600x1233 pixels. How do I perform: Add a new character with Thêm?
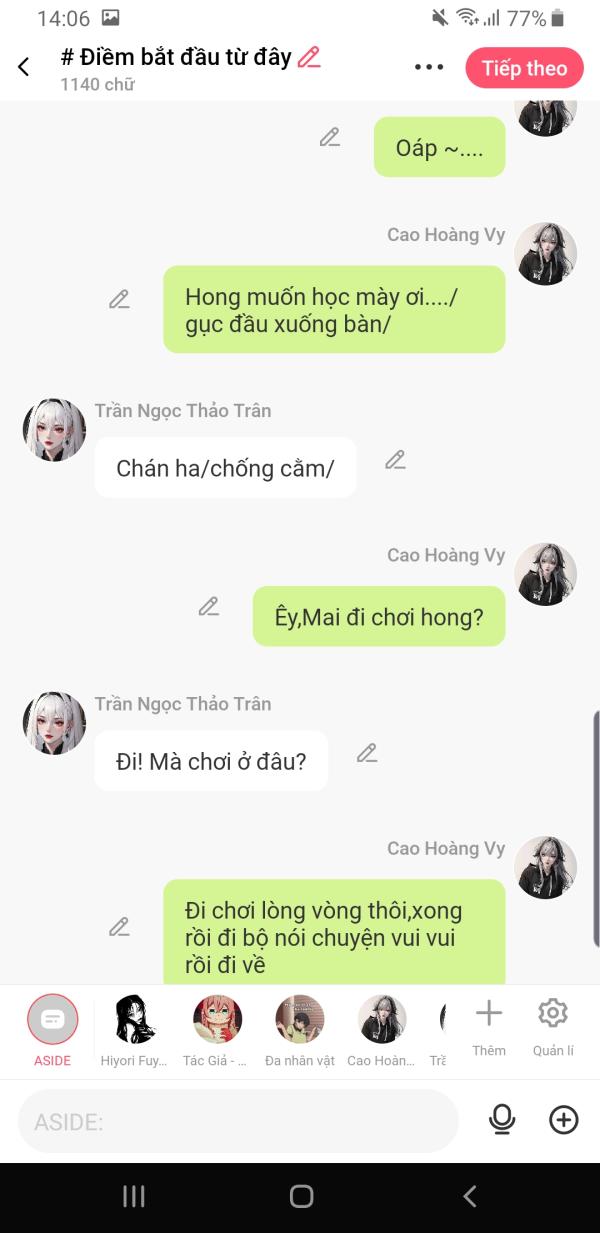[x=489, y=1026]
